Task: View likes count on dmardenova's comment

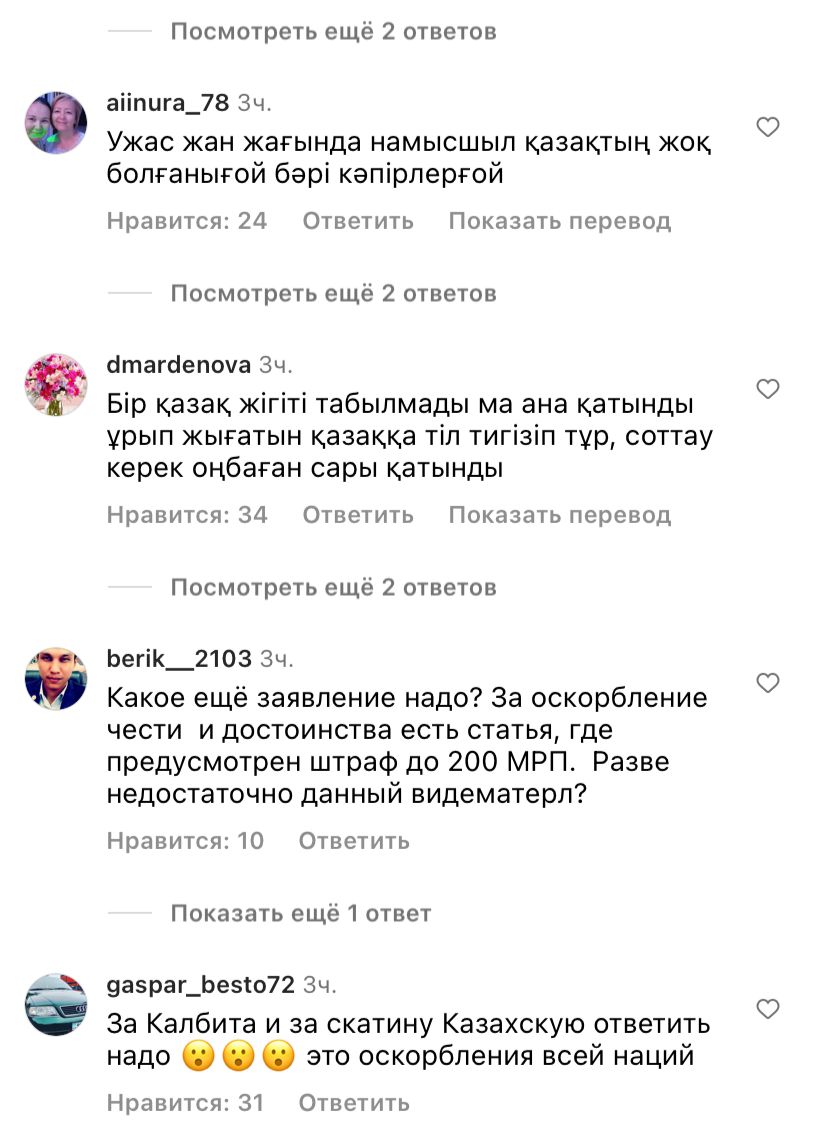Action: tap(187, 515)
